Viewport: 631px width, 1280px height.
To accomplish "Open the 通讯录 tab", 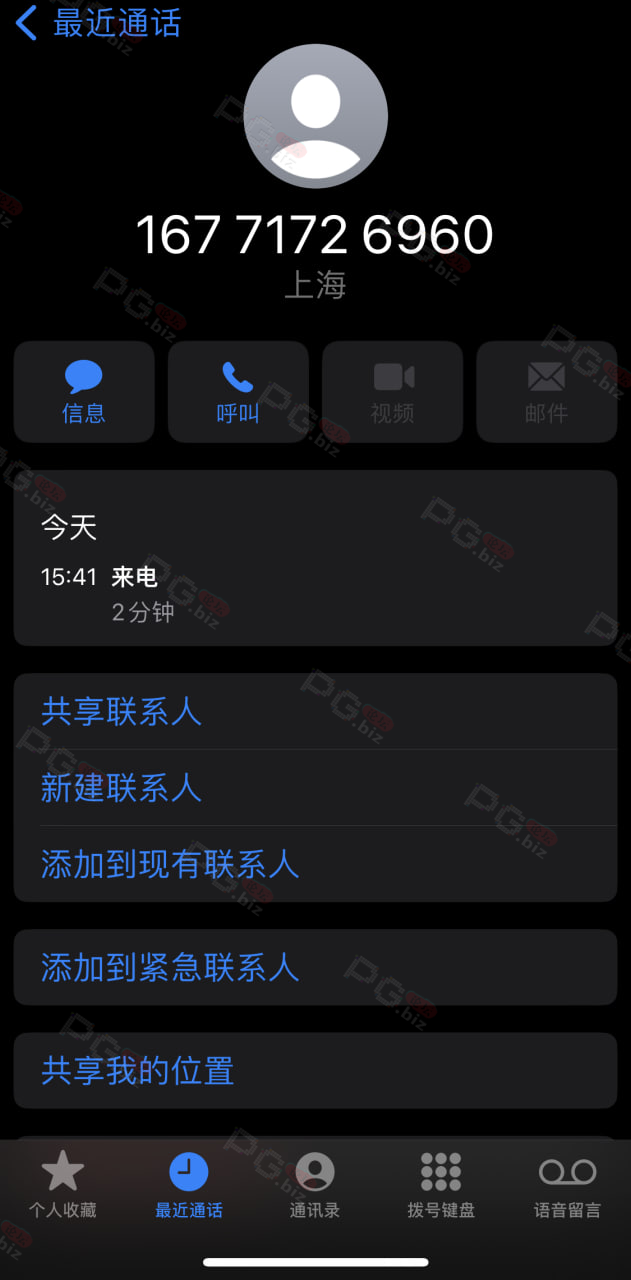I will point(315,1185).
